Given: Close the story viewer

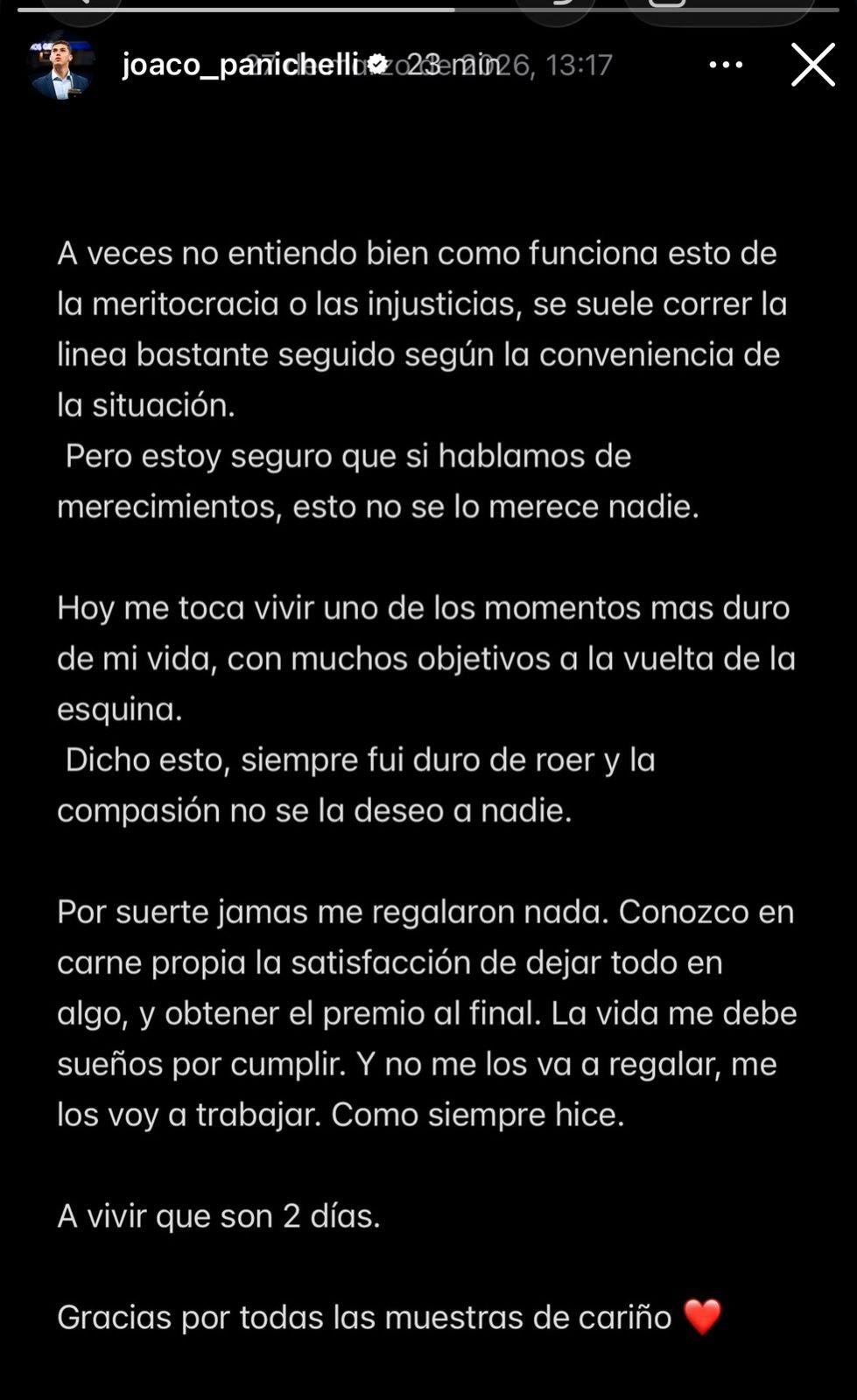Looking at the screenshot, I should coord(812,65).
